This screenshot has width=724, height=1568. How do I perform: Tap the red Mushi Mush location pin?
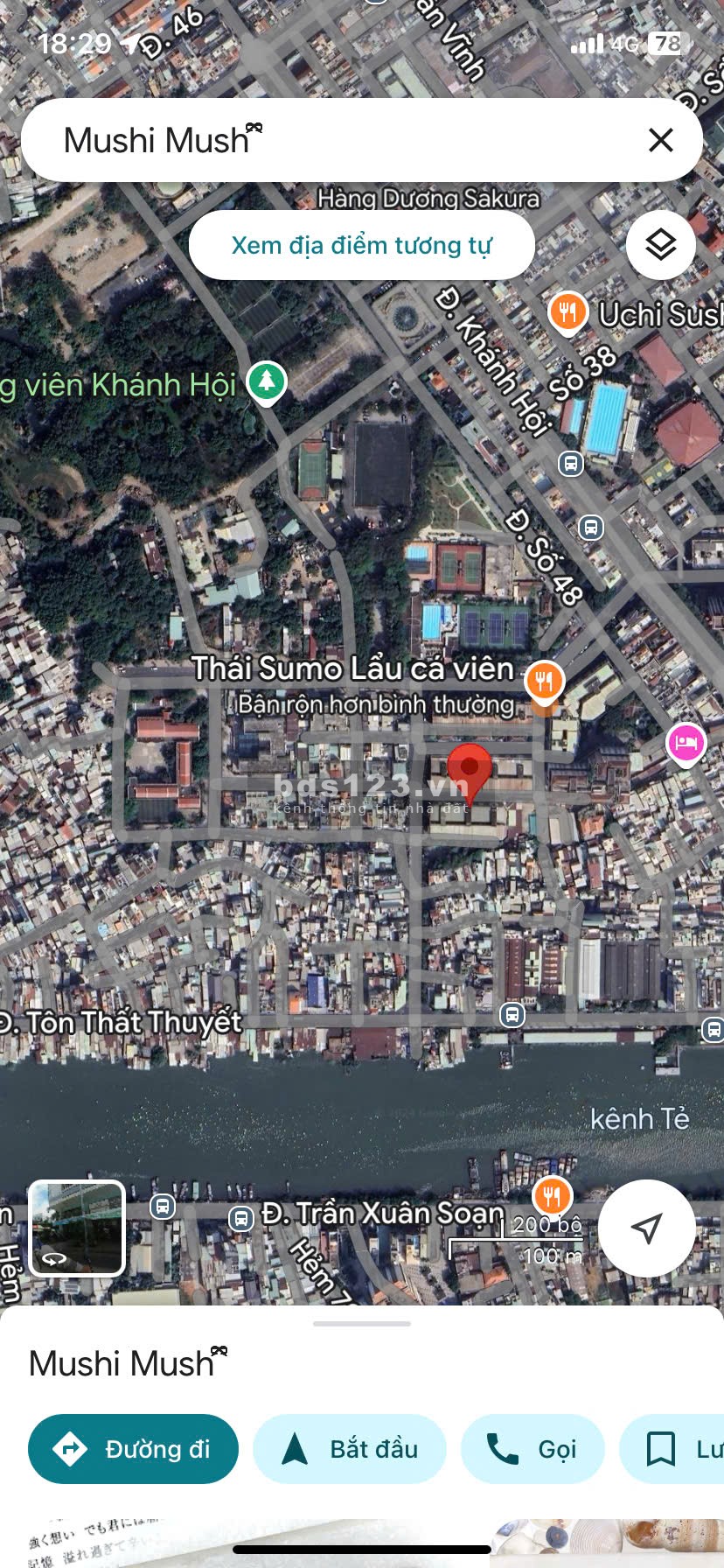coord(470,770)
